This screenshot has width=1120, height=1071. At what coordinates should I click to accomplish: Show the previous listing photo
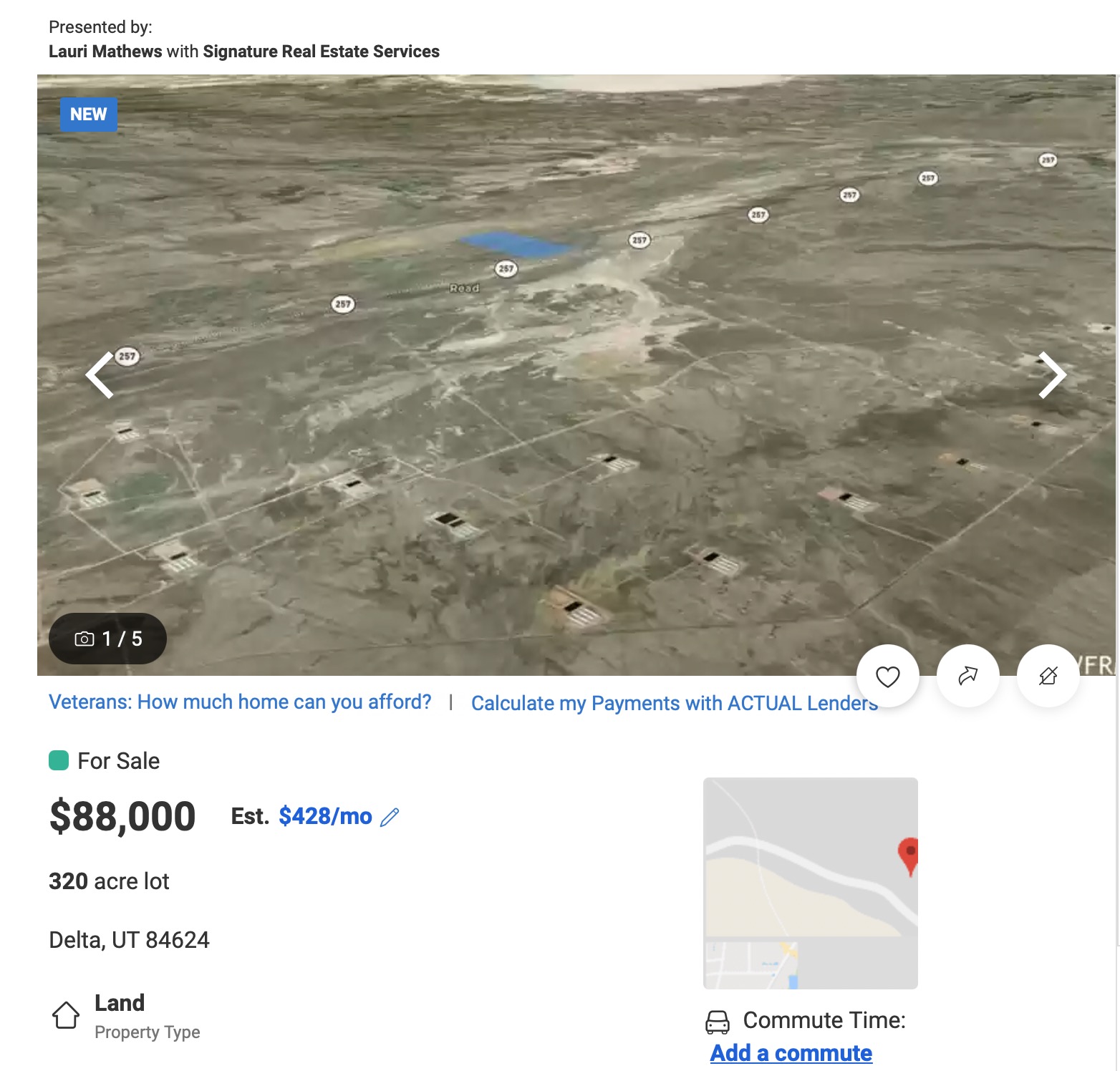coord(100,374)
